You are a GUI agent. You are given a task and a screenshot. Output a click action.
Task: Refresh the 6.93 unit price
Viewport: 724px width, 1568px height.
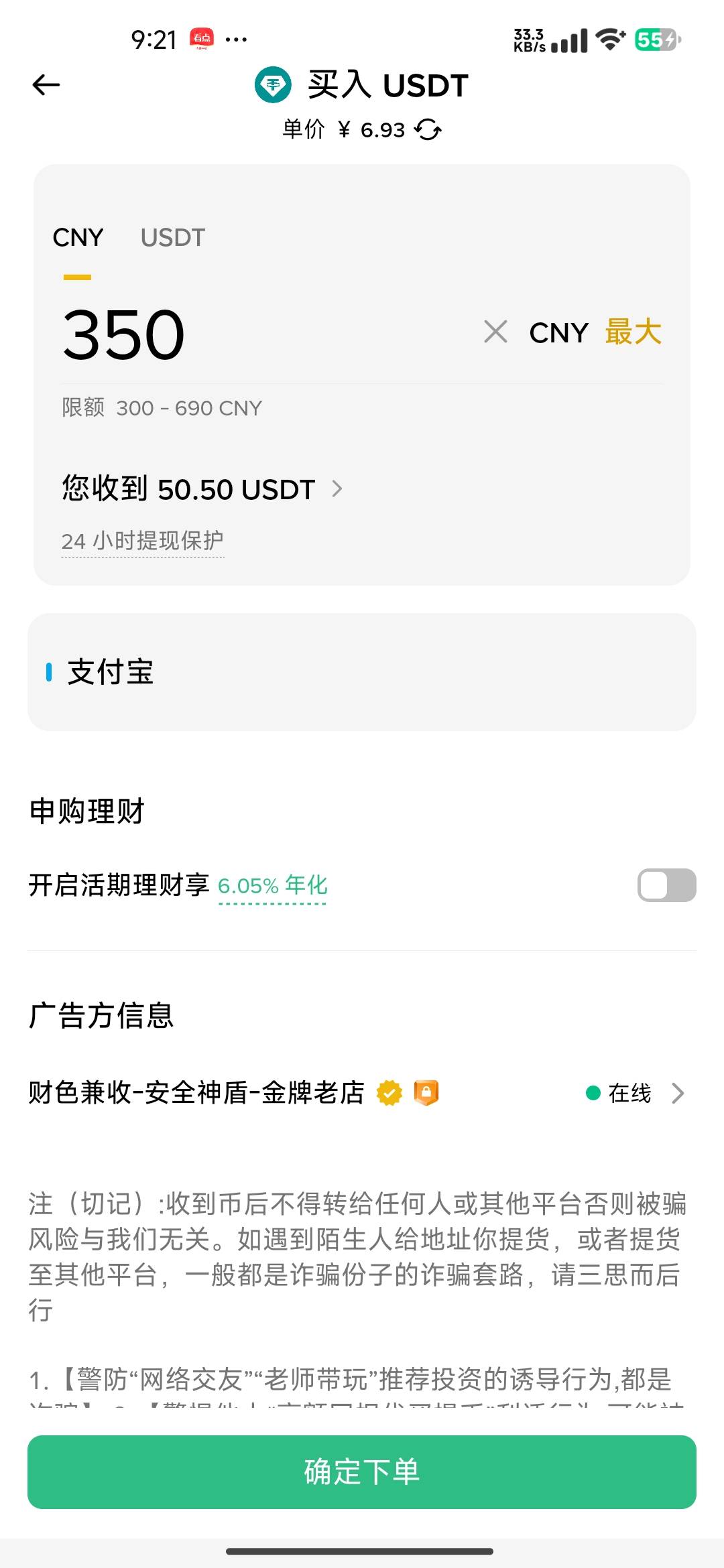click(428, 129)
